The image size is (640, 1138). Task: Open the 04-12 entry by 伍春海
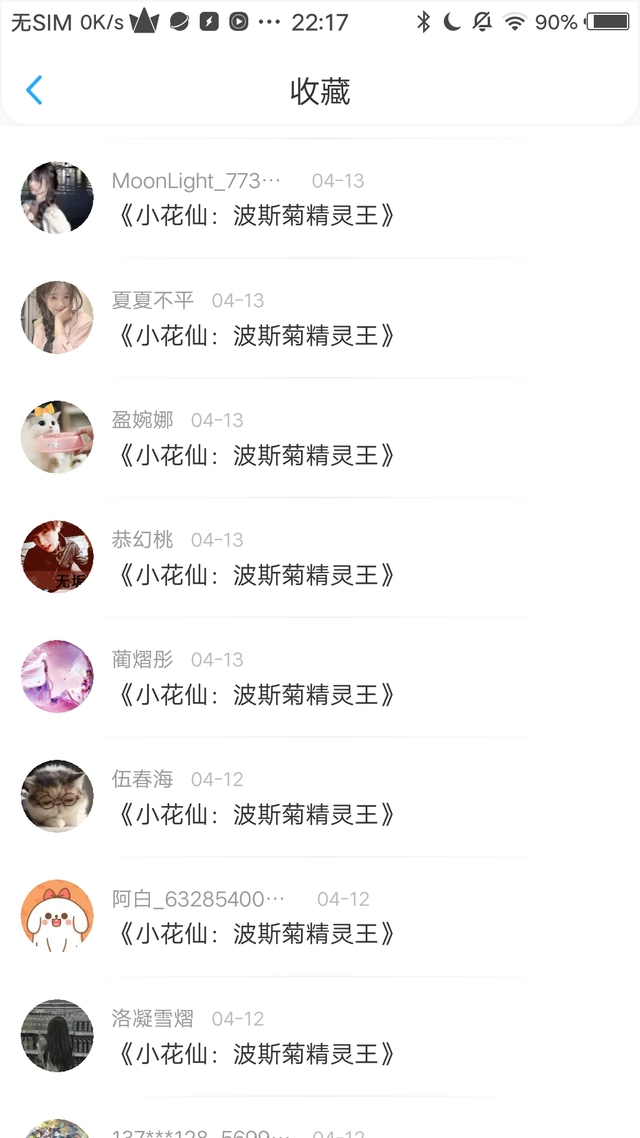[x=320, y=797]
